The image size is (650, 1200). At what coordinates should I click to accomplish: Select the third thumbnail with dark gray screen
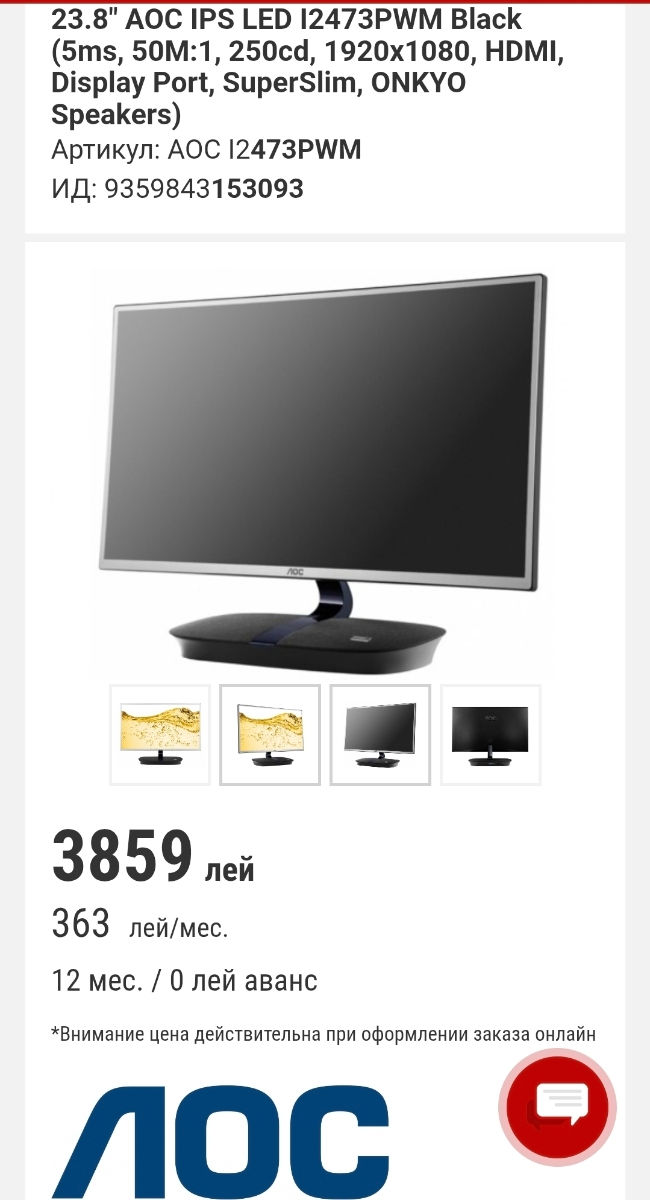[380, 735]
